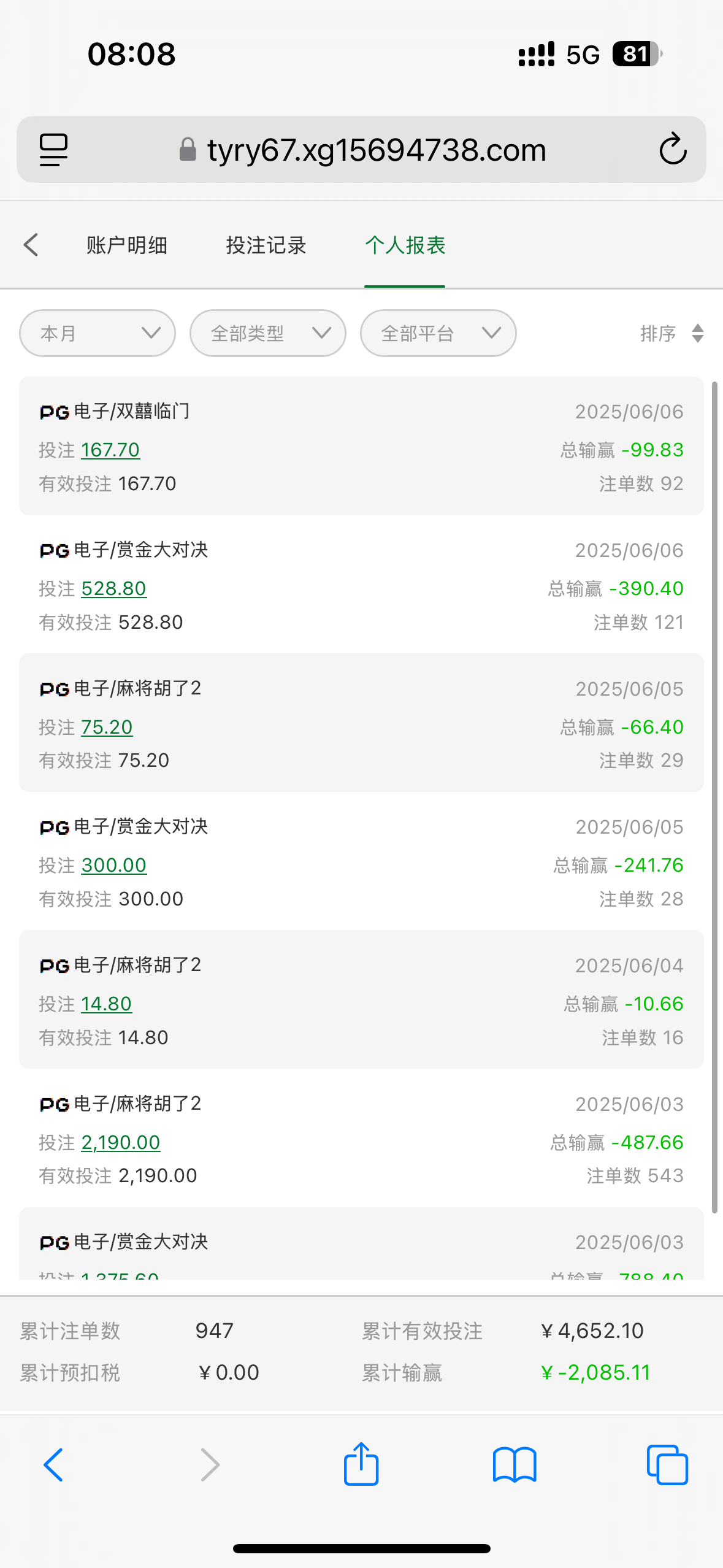View details of the 2,190.00 bet
This screenshot has height=1568, width=723.
[120, 1142]
